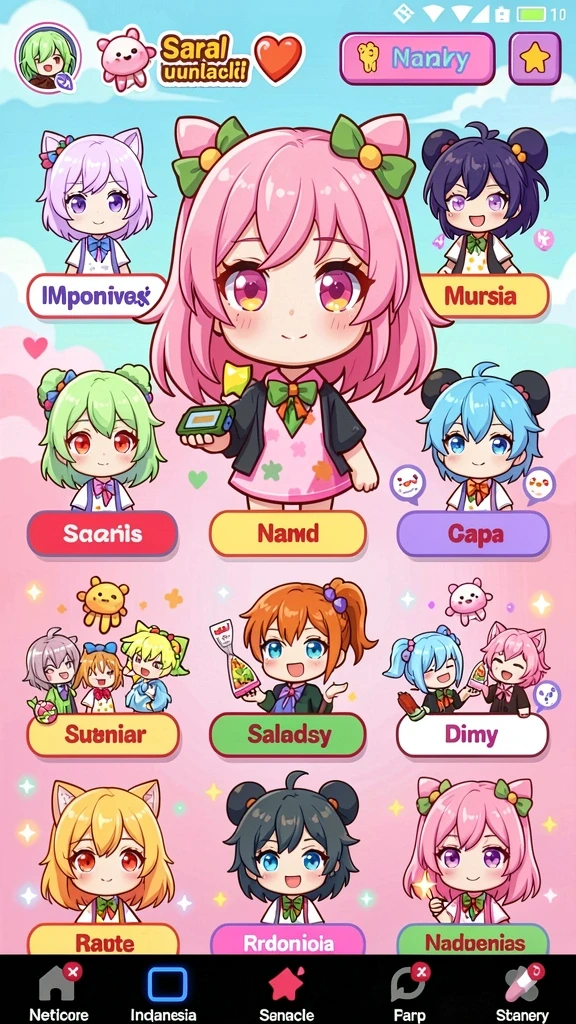Pick the Rrdonioia character
Image resolution: width=576 pixels, height=1024 pixels.
pyautogui.click(x=287, y=940)
